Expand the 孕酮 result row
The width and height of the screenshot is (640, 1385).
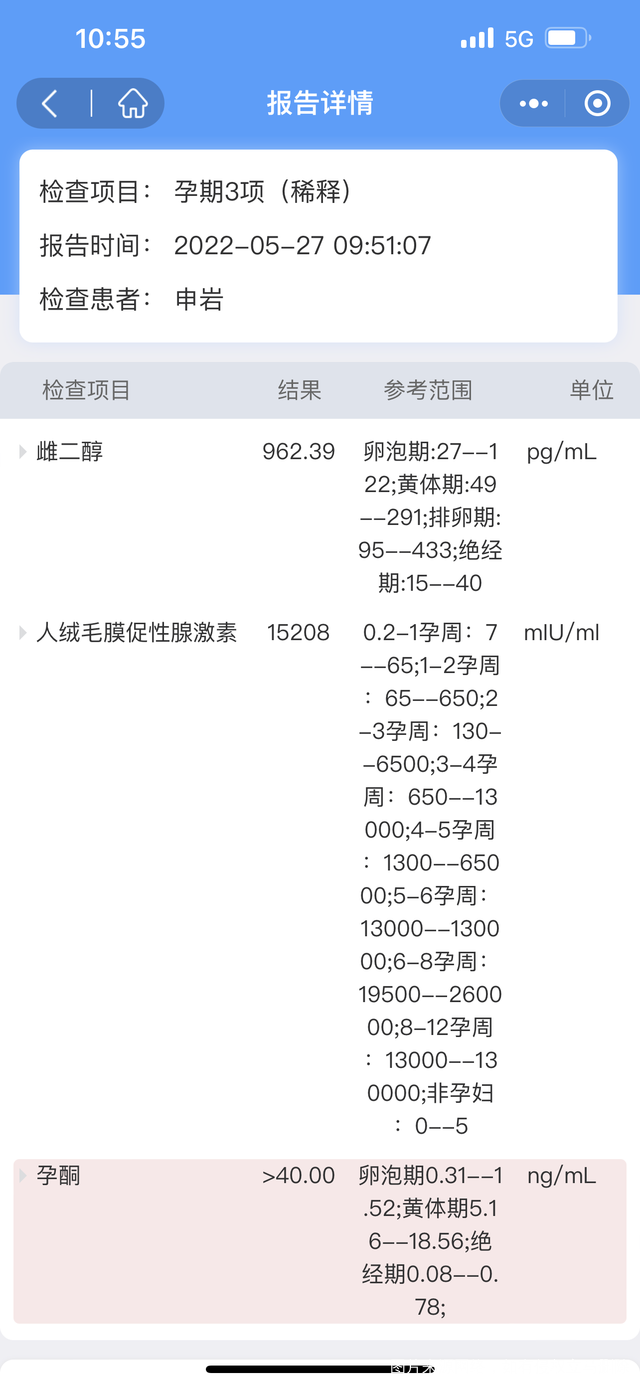pyautogui.click(x=24, y=1176)
